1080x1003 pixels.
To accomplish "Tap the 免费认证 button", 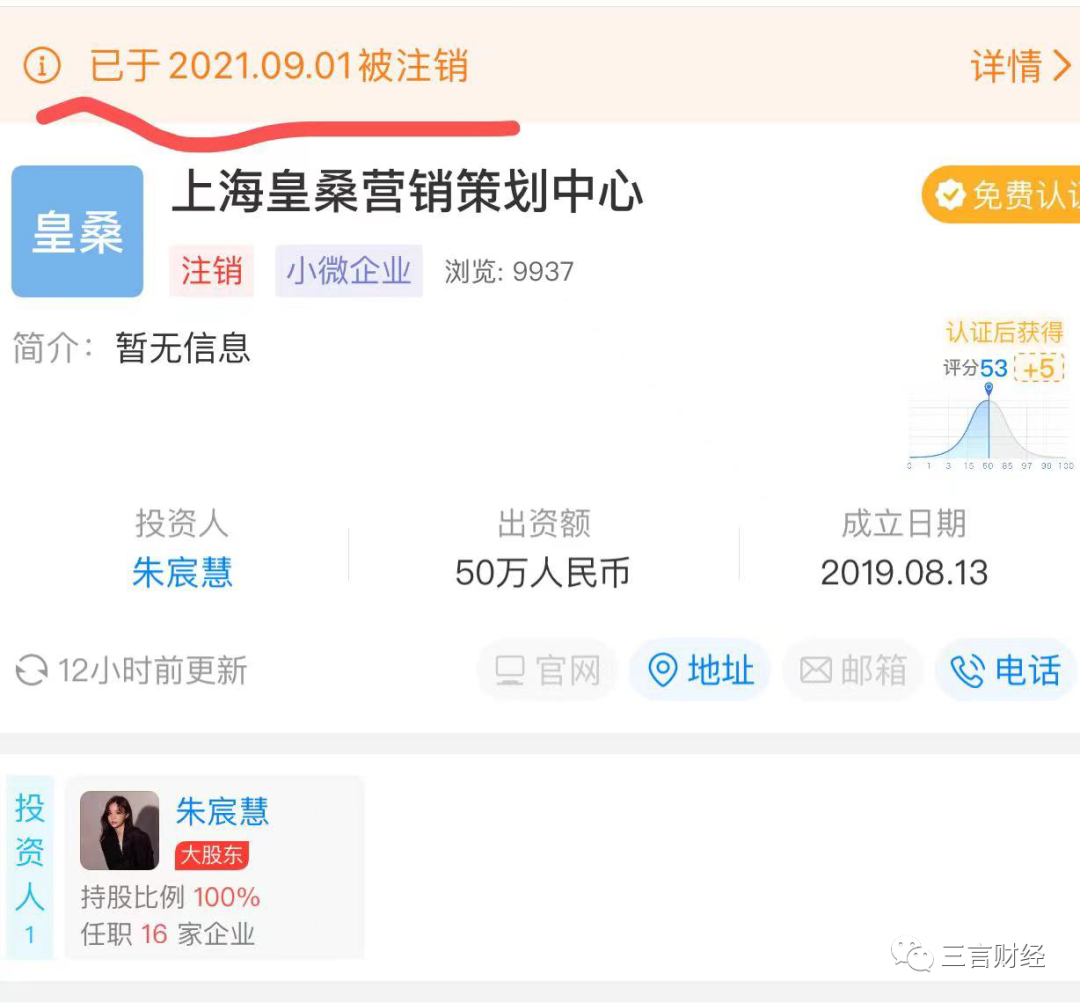I will pyautogui.click(x=1002, y=195).
